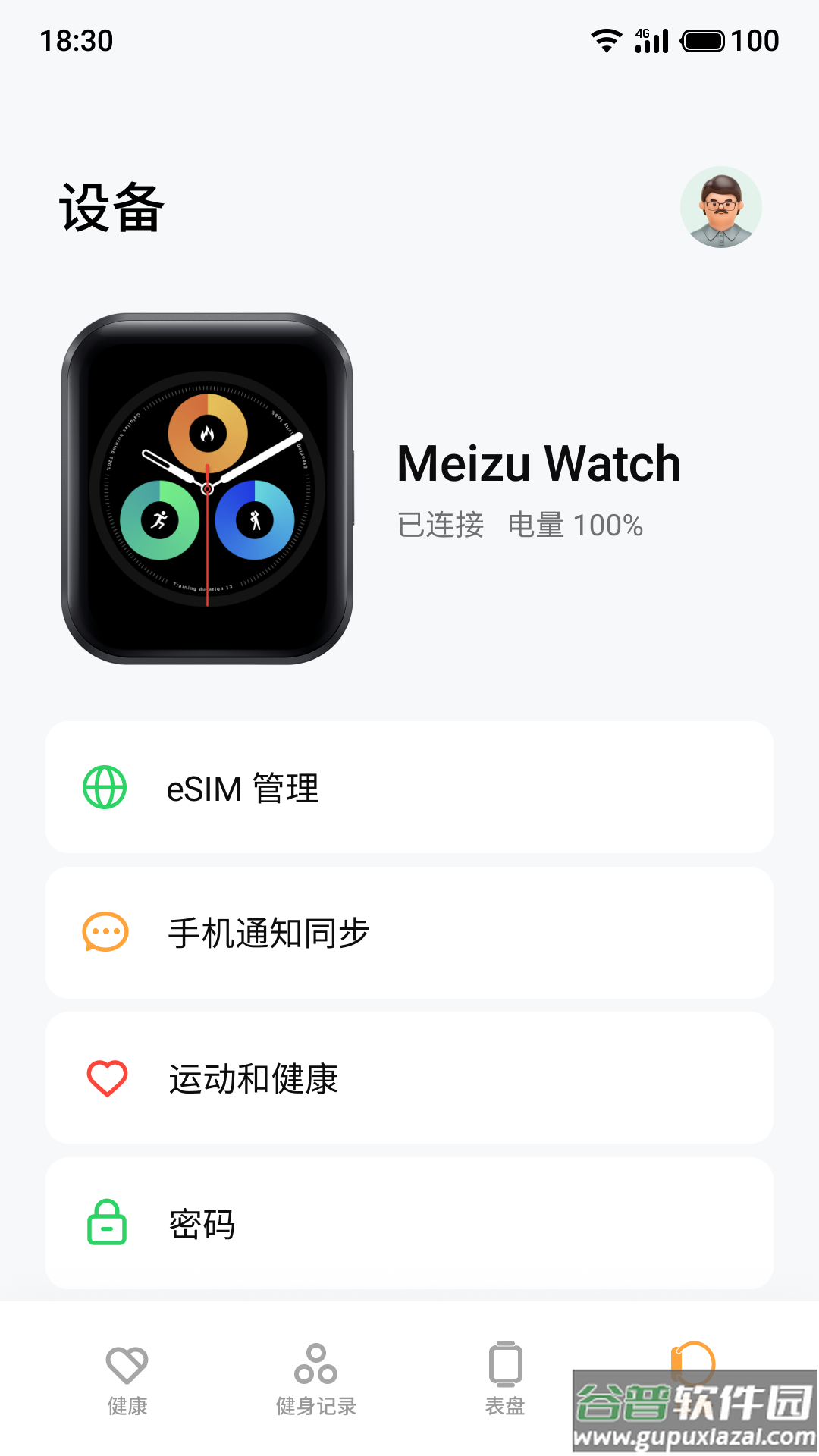
Task: Select the heart icon for 运动和健康
Action: coord(105,1077)
